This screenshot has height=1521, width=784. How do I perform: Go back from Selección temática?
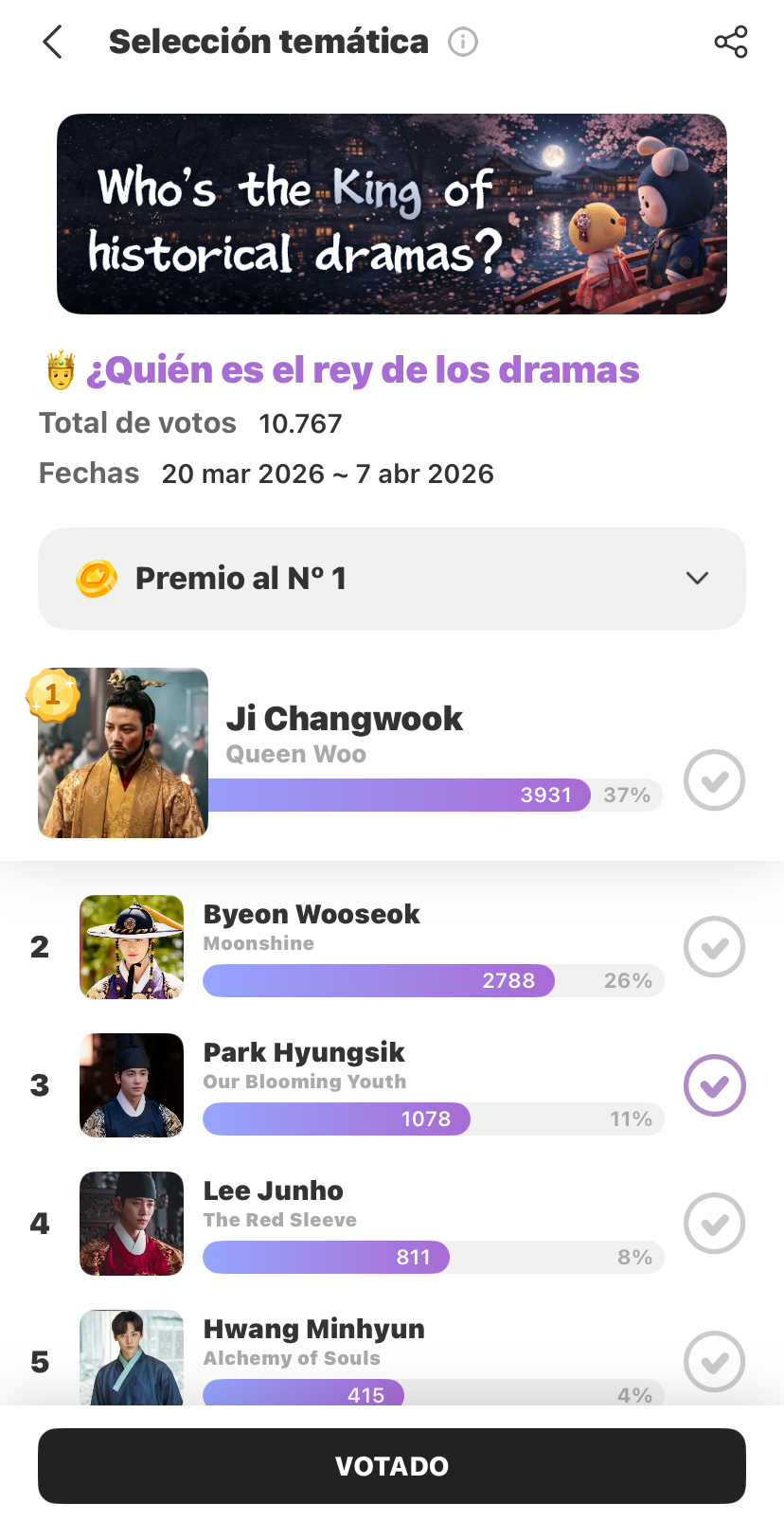click(53, 42)
